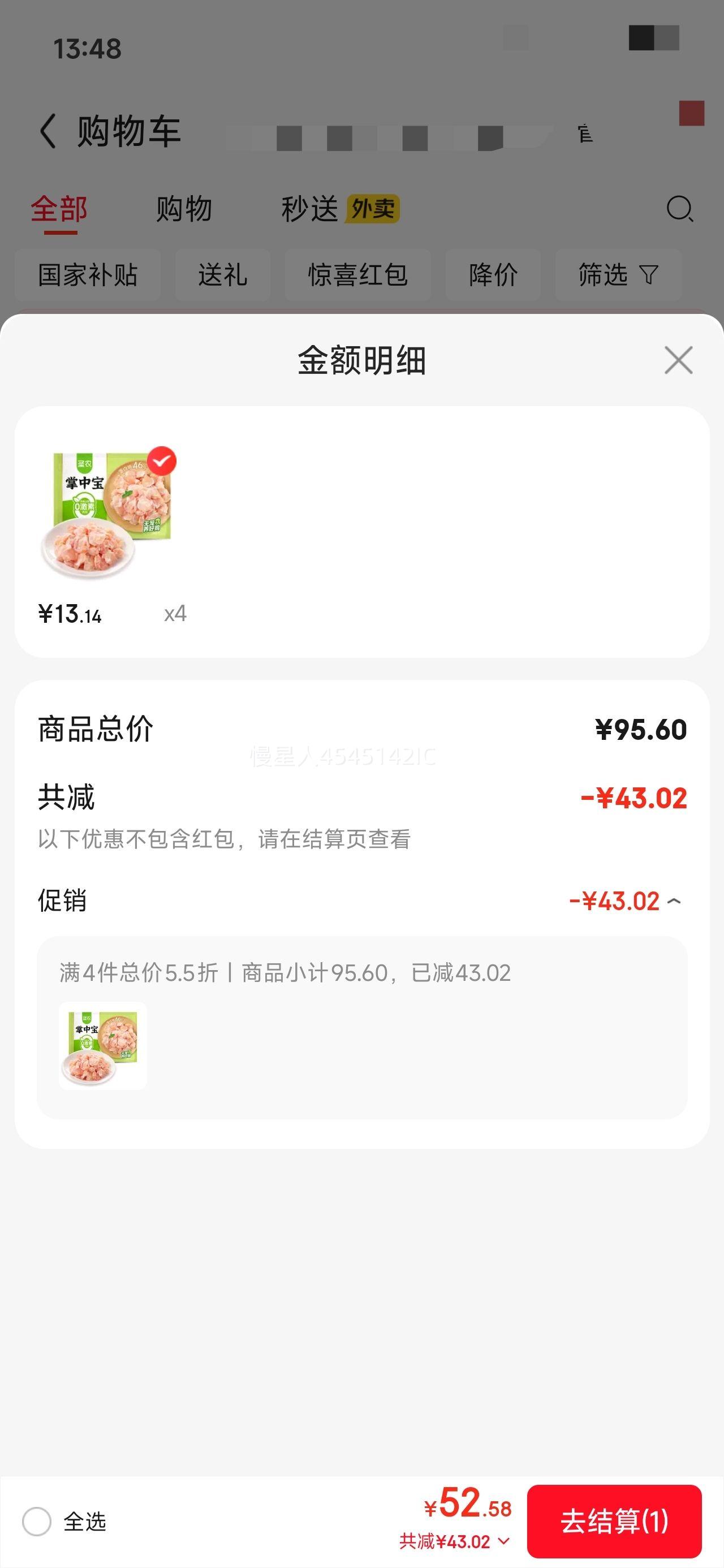
Task: Open the 降价 filter
Action: coord(492,275)
